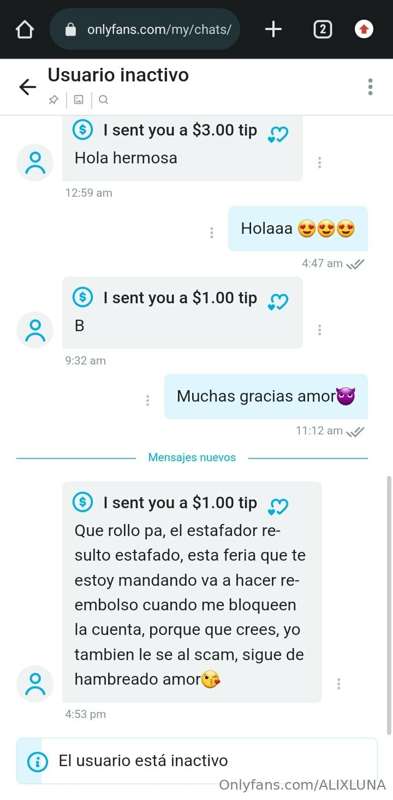393x800 pixels.
Task: Open options for the Que rollo pa message
Action: pyautogui.click(x=338, y=684)
